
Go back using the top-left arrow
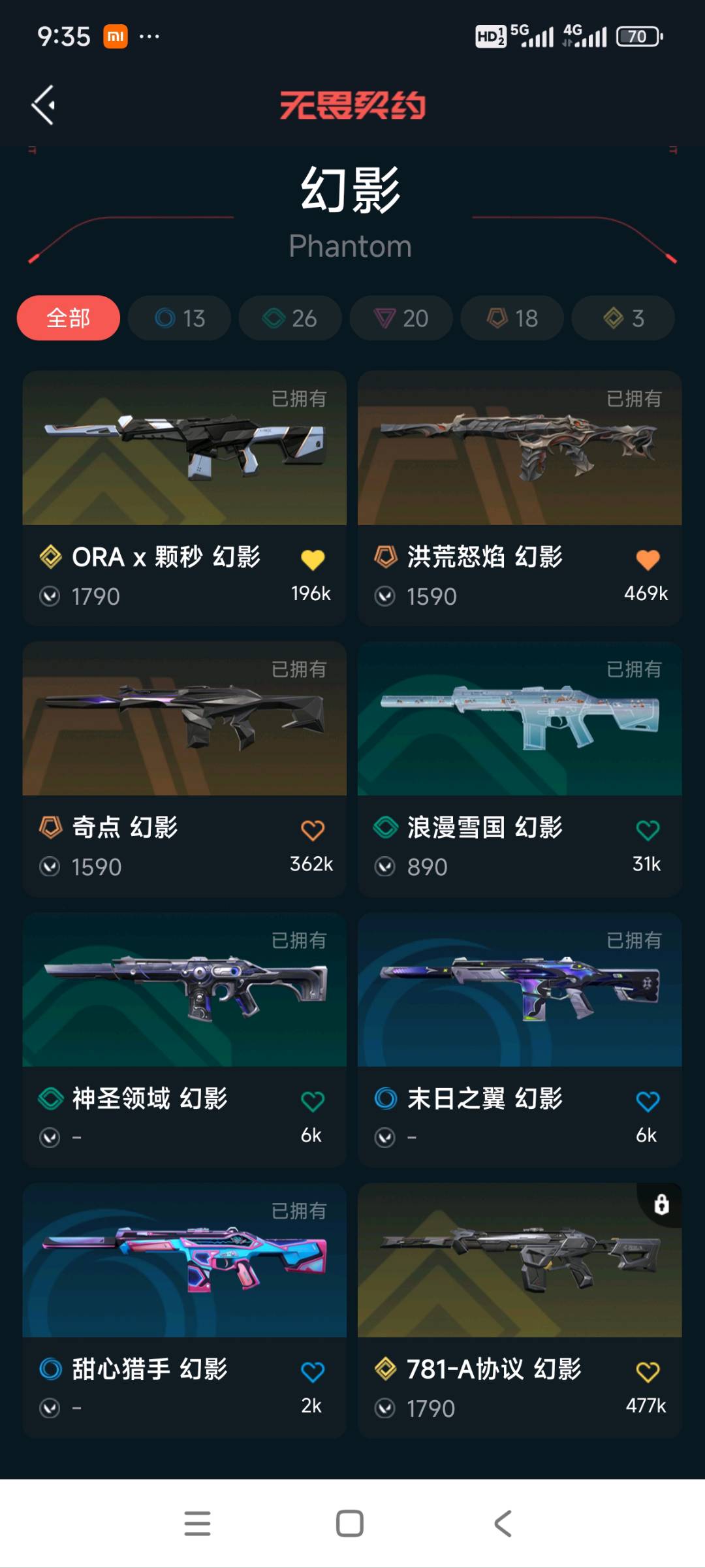click(44, 105)
